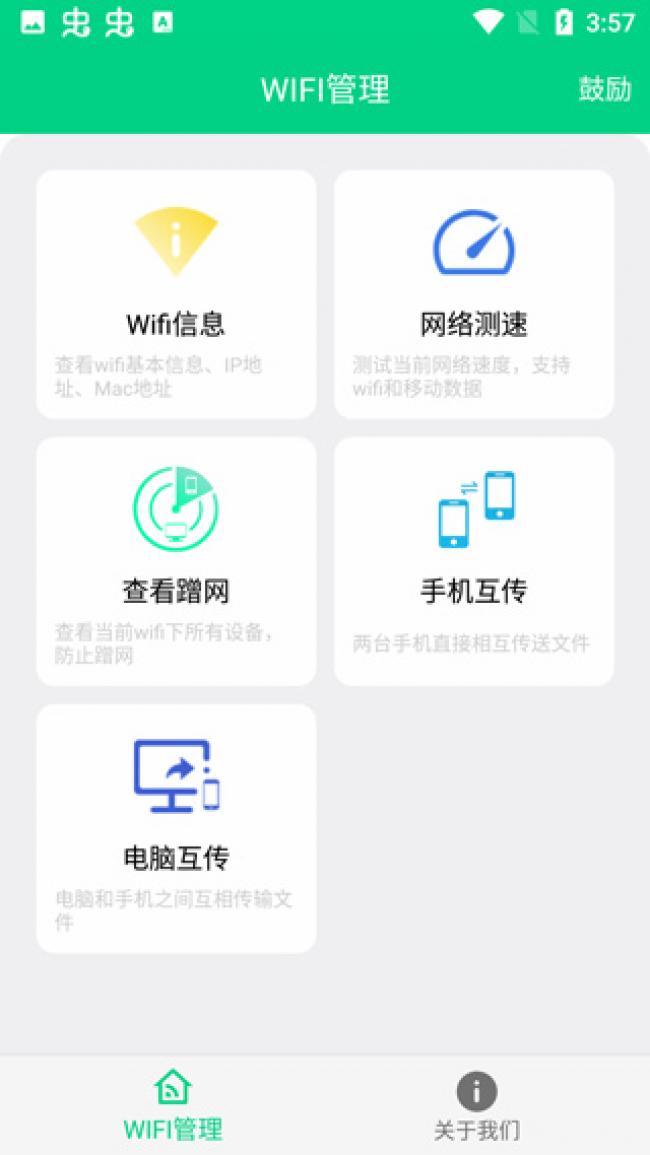Viewport: 650px width, 1155px height.
Task: Select the 手机互传 phone transfer card
Action: (x=473, y=560)
